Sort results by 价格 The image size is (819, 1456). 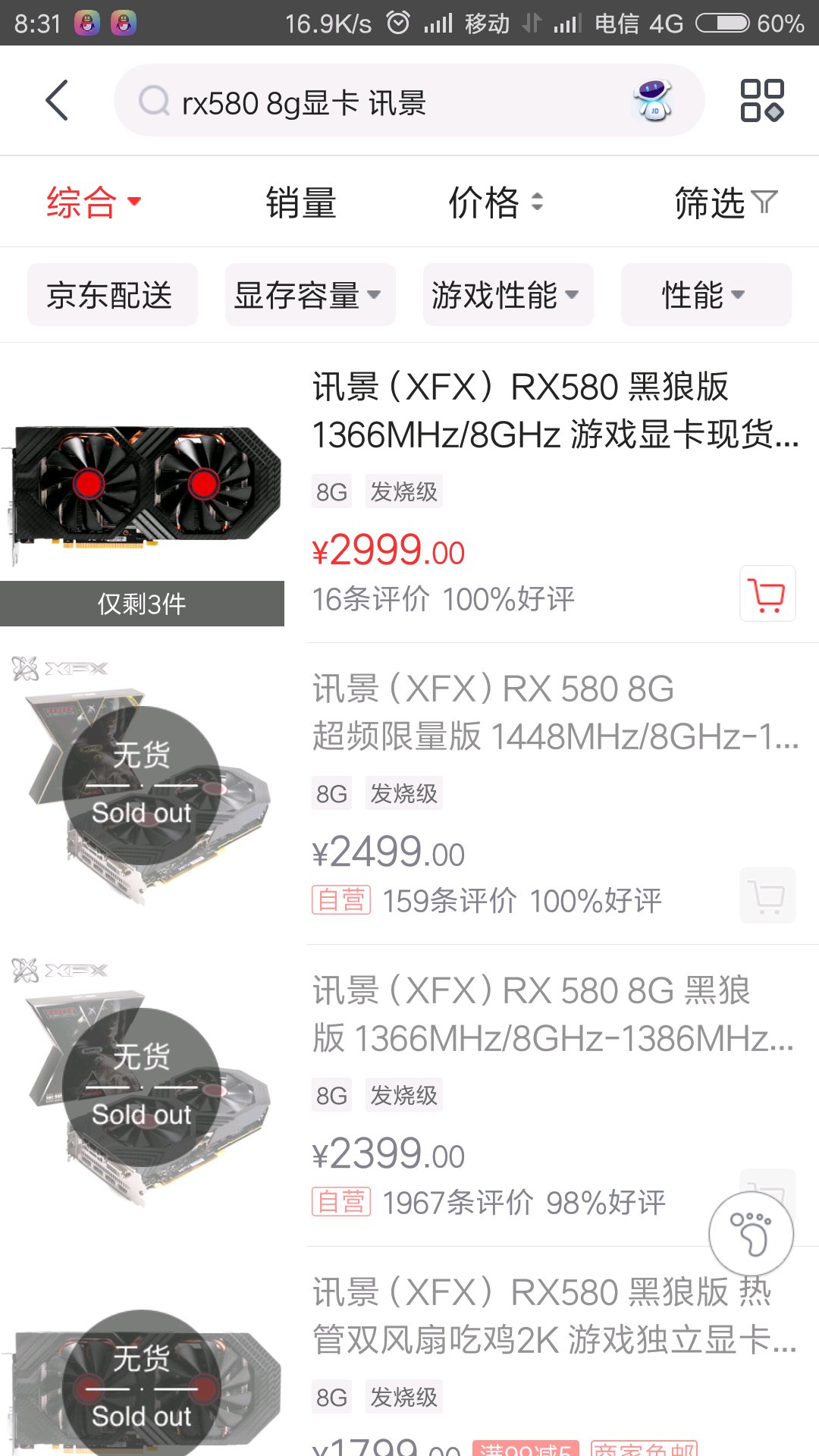[495, 202]
